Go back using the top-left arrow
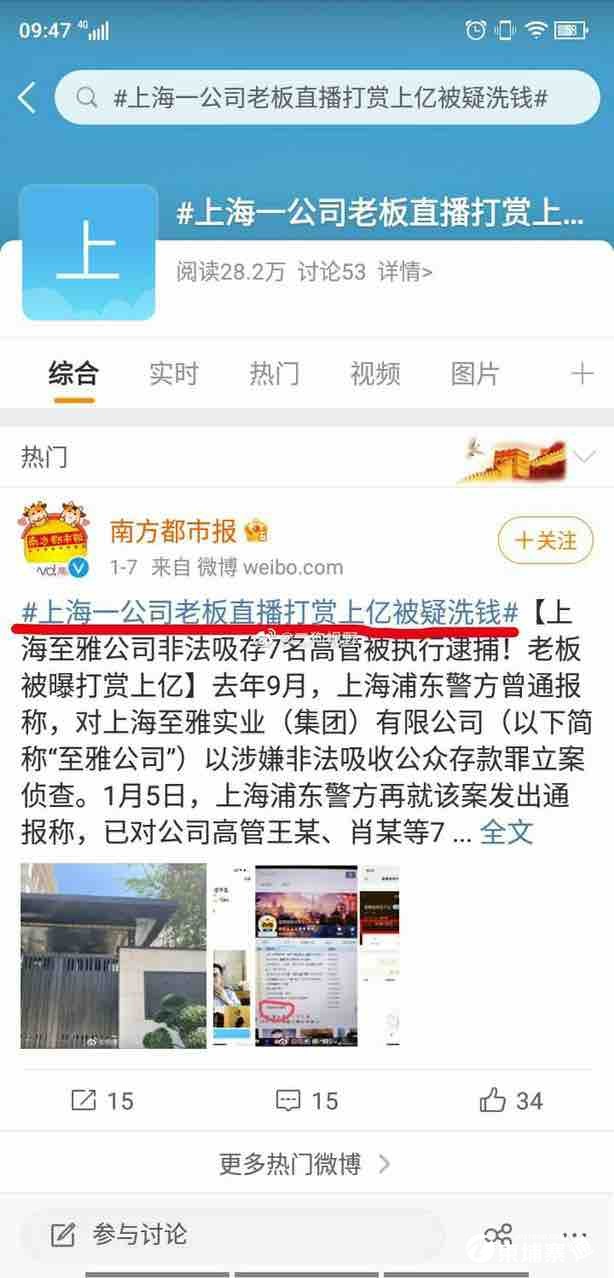The width and height of the screenshot is (614, 1278). [x=27, y=97]
